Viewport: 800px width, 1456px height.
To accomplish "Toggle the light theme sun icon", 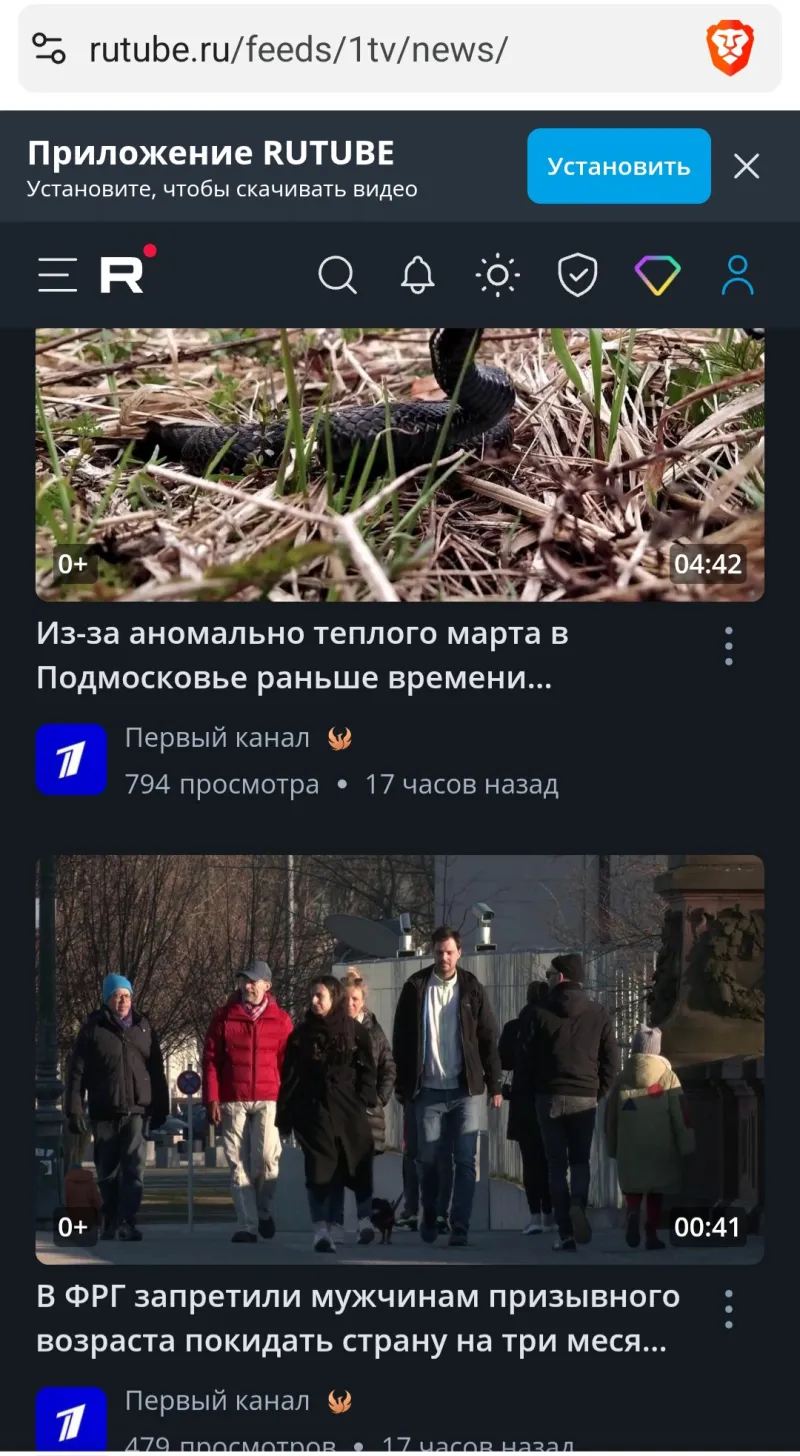I will tap(497, 275).
